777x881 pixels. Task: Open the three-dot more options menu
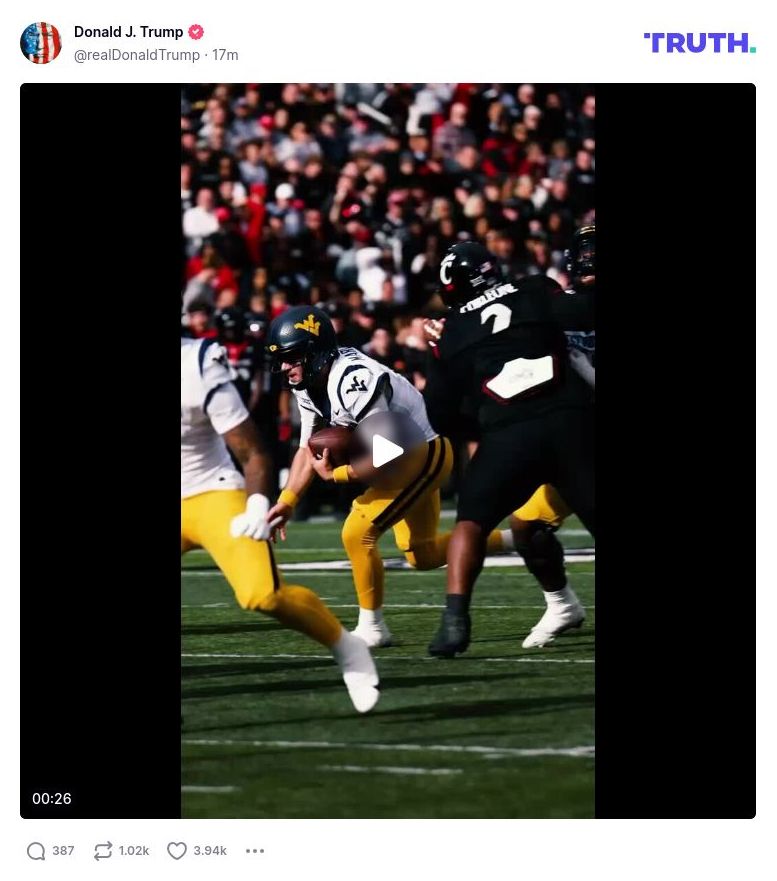255,851
